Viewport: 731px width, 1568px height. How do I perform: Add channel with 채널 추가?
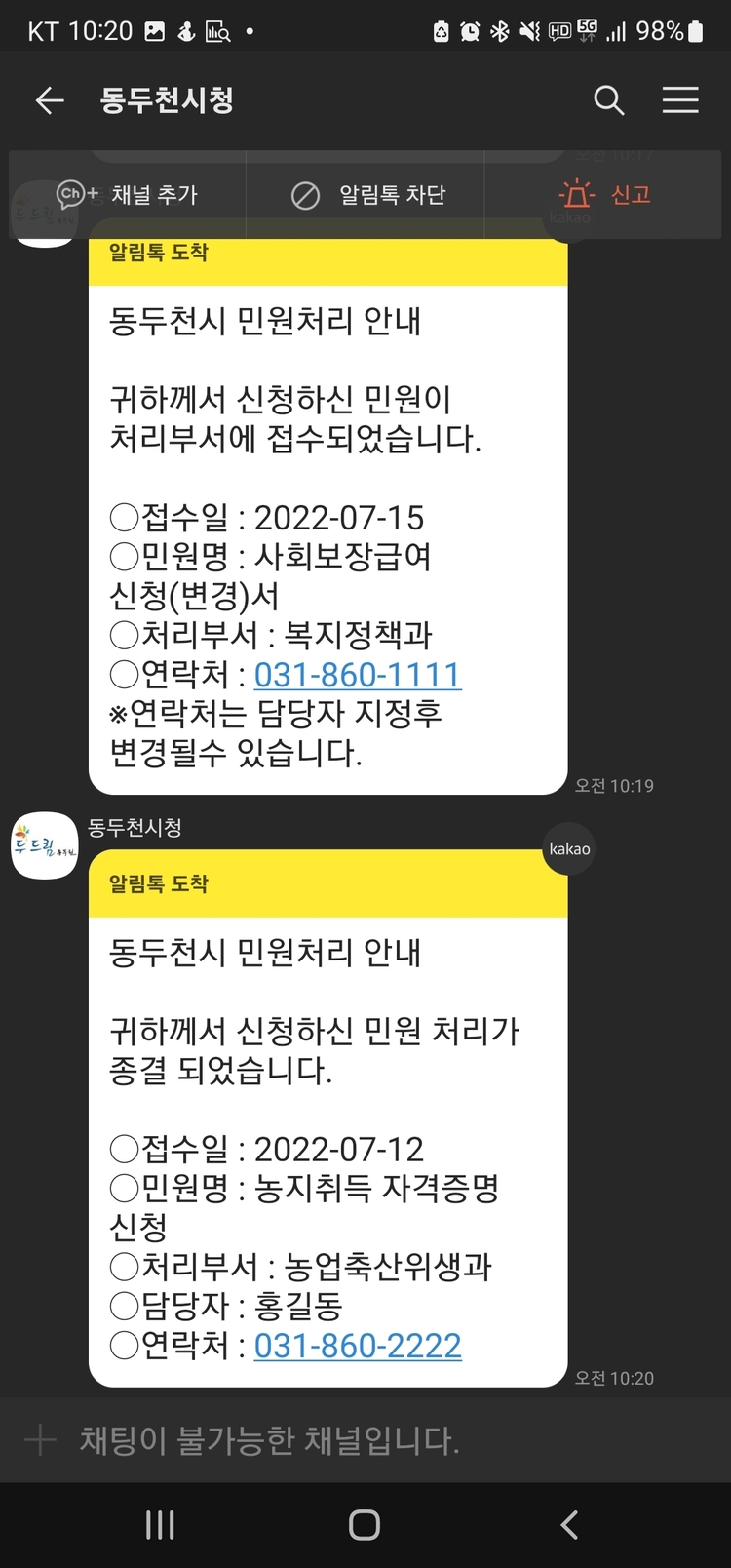pyautogui.click(x=128, y=195)
